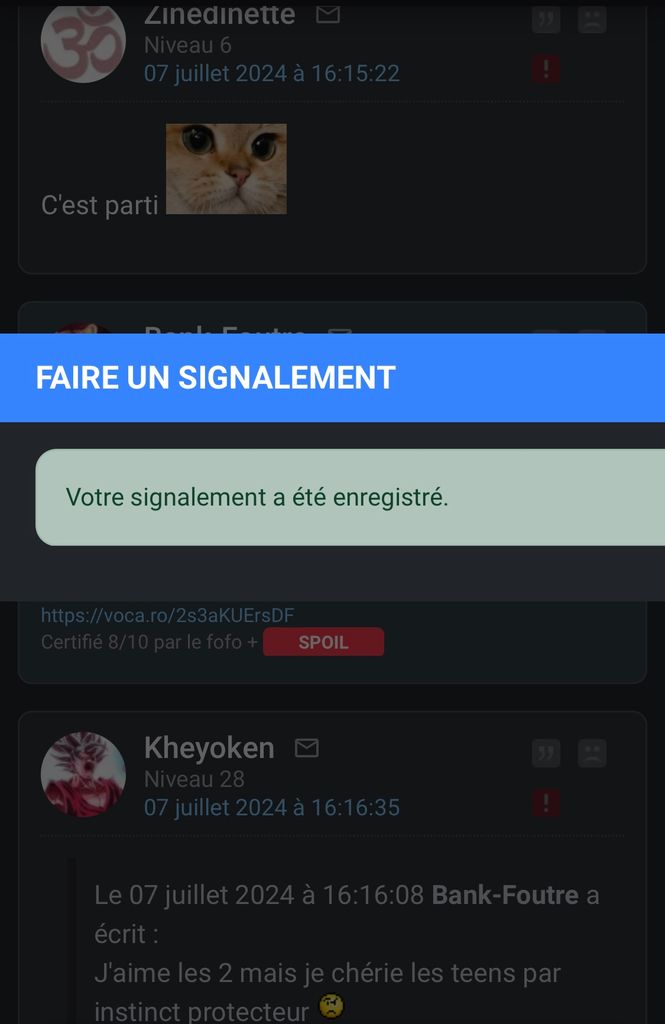Open the cat sticker image
This screenshot has width=665, height=1024.
(226, 168)
